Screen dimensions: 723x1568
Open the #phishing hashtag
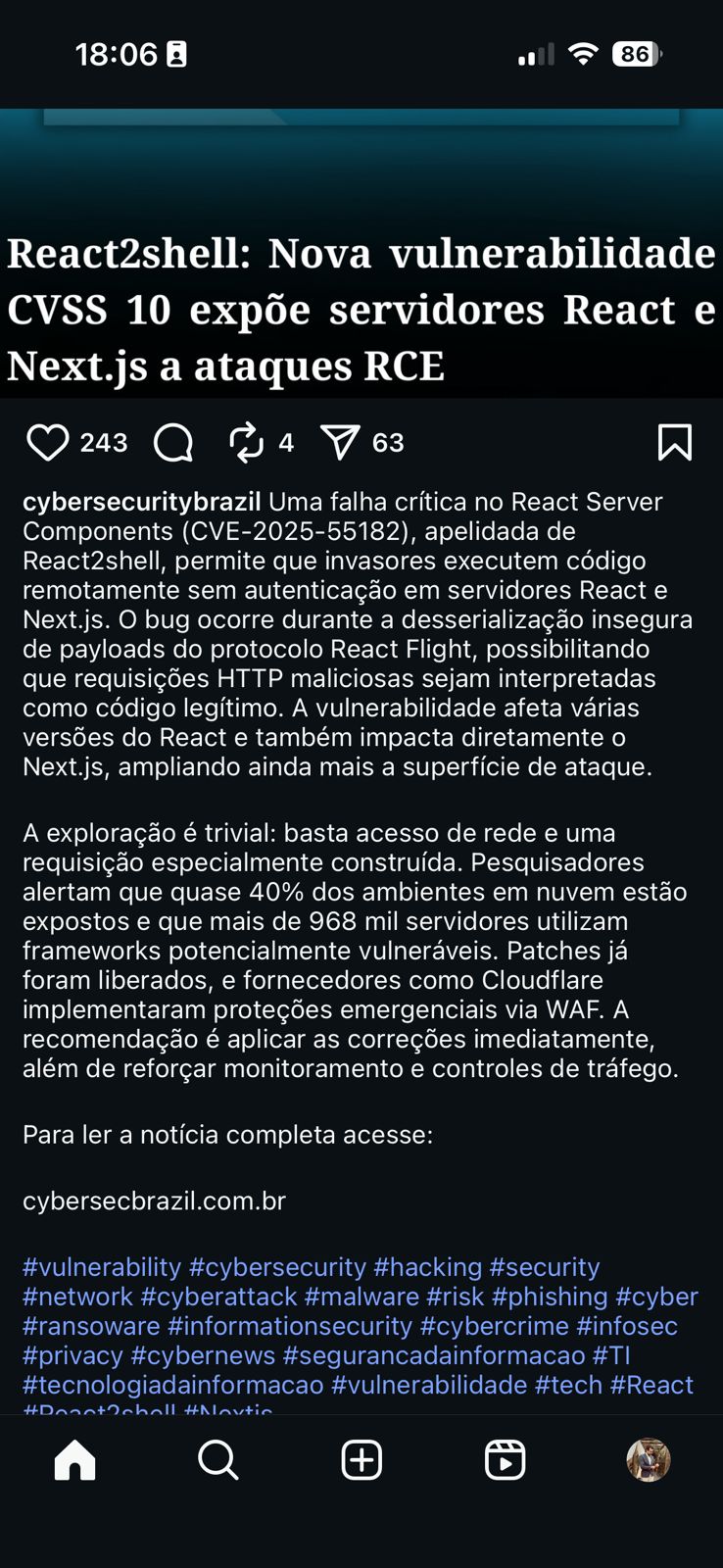click(550, 1297)
